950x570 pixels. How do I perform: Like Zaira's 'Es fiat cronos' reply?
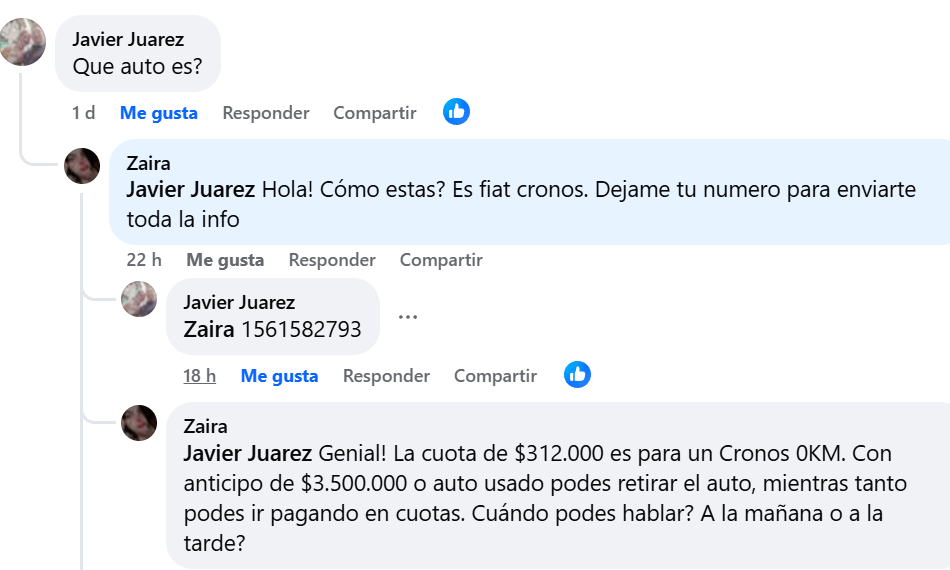(x=225, y=260)
